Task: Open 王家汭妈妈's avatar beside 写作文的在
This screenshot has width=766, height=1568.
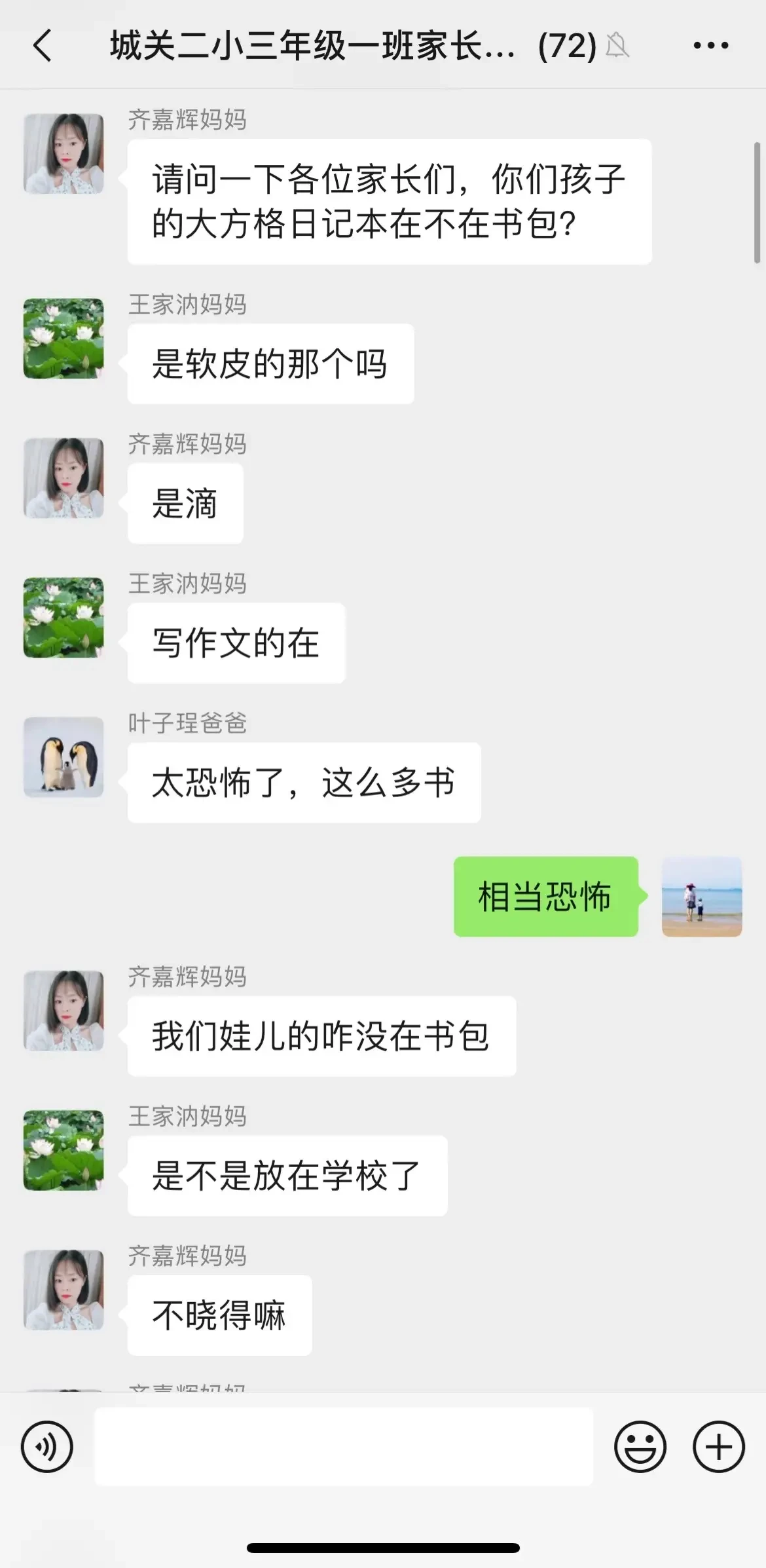Action: coord(64,618)
